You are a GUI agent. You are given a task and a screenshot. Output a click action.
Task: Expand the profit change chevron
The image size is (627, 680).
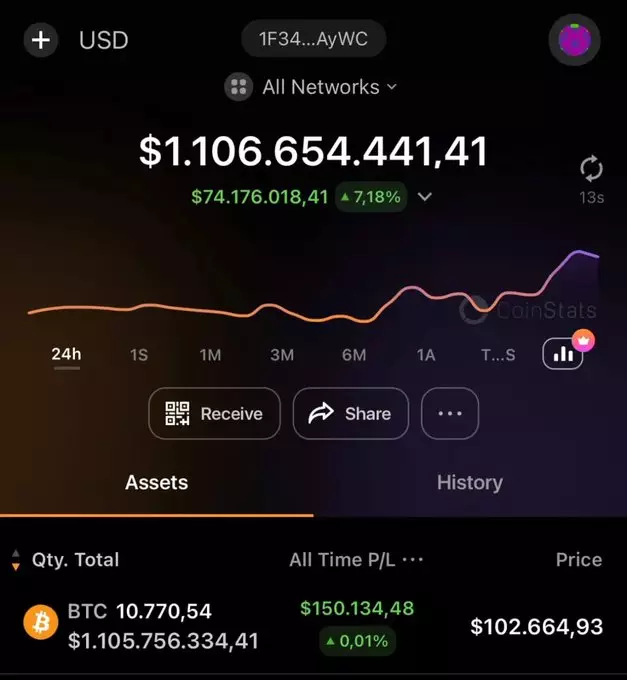coord(425,197)
